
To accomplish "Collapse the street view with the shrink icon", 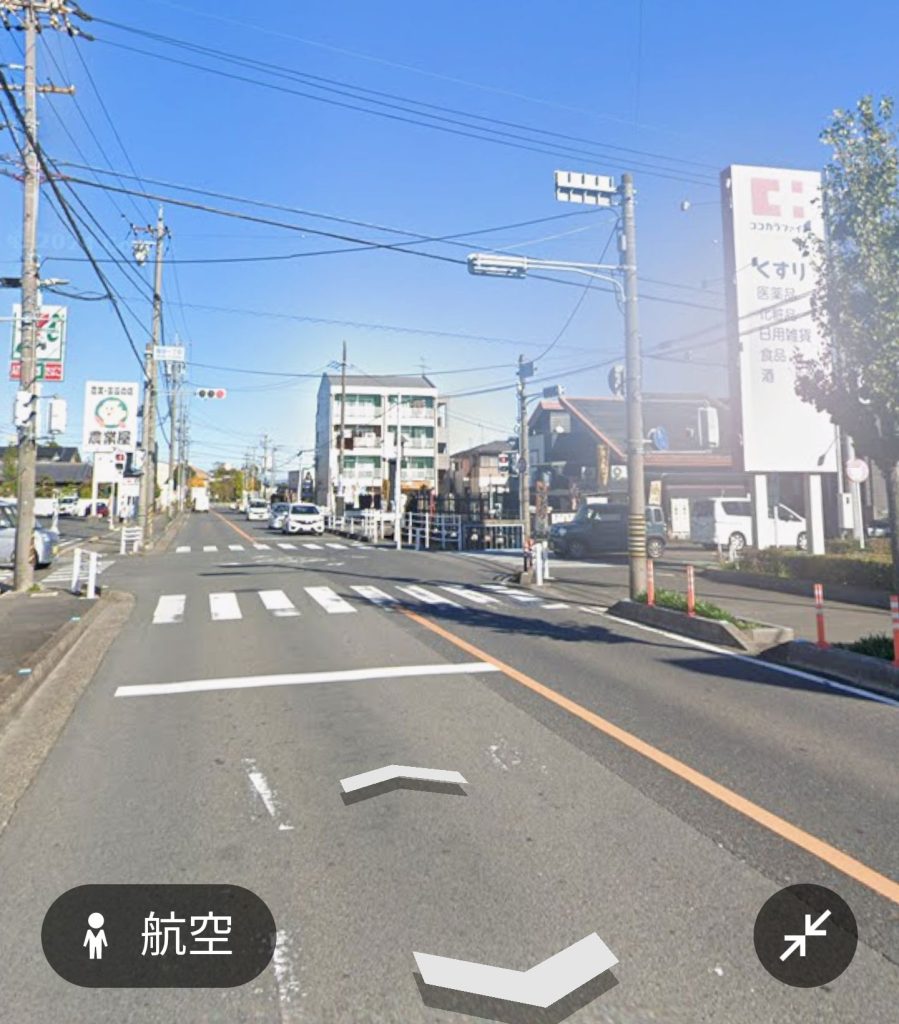I will click(805, 935).
